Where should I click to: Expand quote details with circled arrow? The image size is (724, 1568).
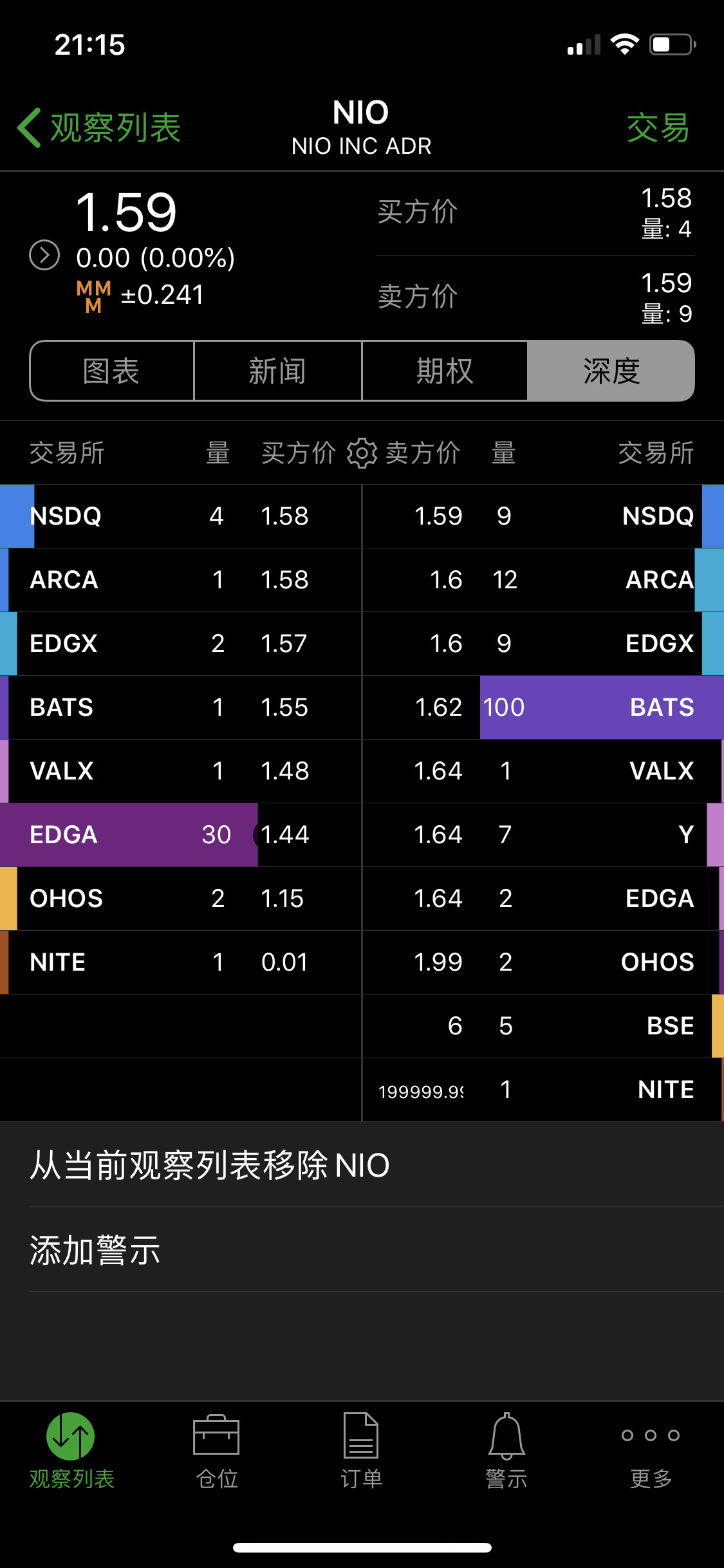click(44, 256)
